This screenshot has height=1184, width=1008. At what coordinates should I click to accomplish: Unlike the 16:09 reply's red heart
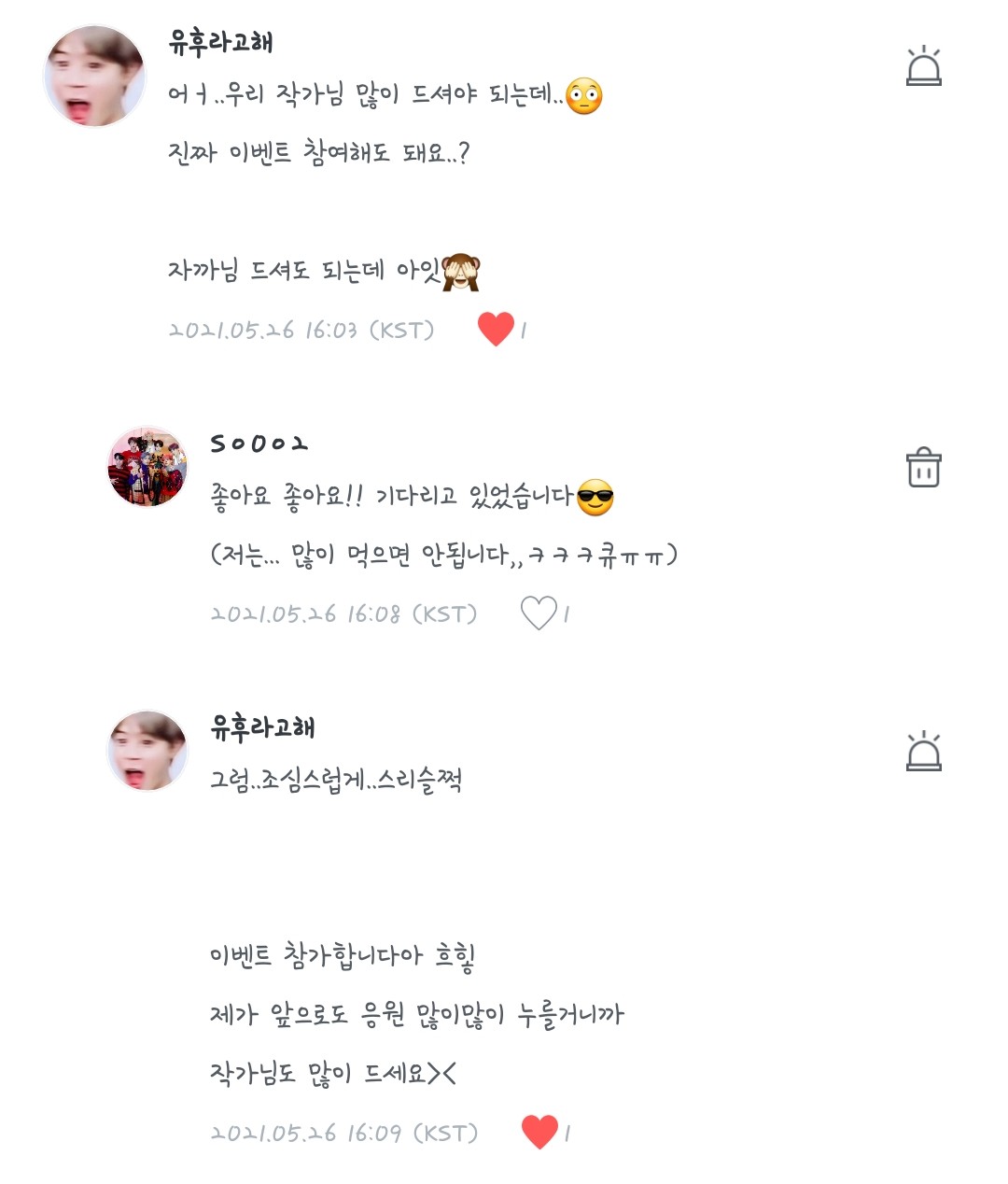539,1132
